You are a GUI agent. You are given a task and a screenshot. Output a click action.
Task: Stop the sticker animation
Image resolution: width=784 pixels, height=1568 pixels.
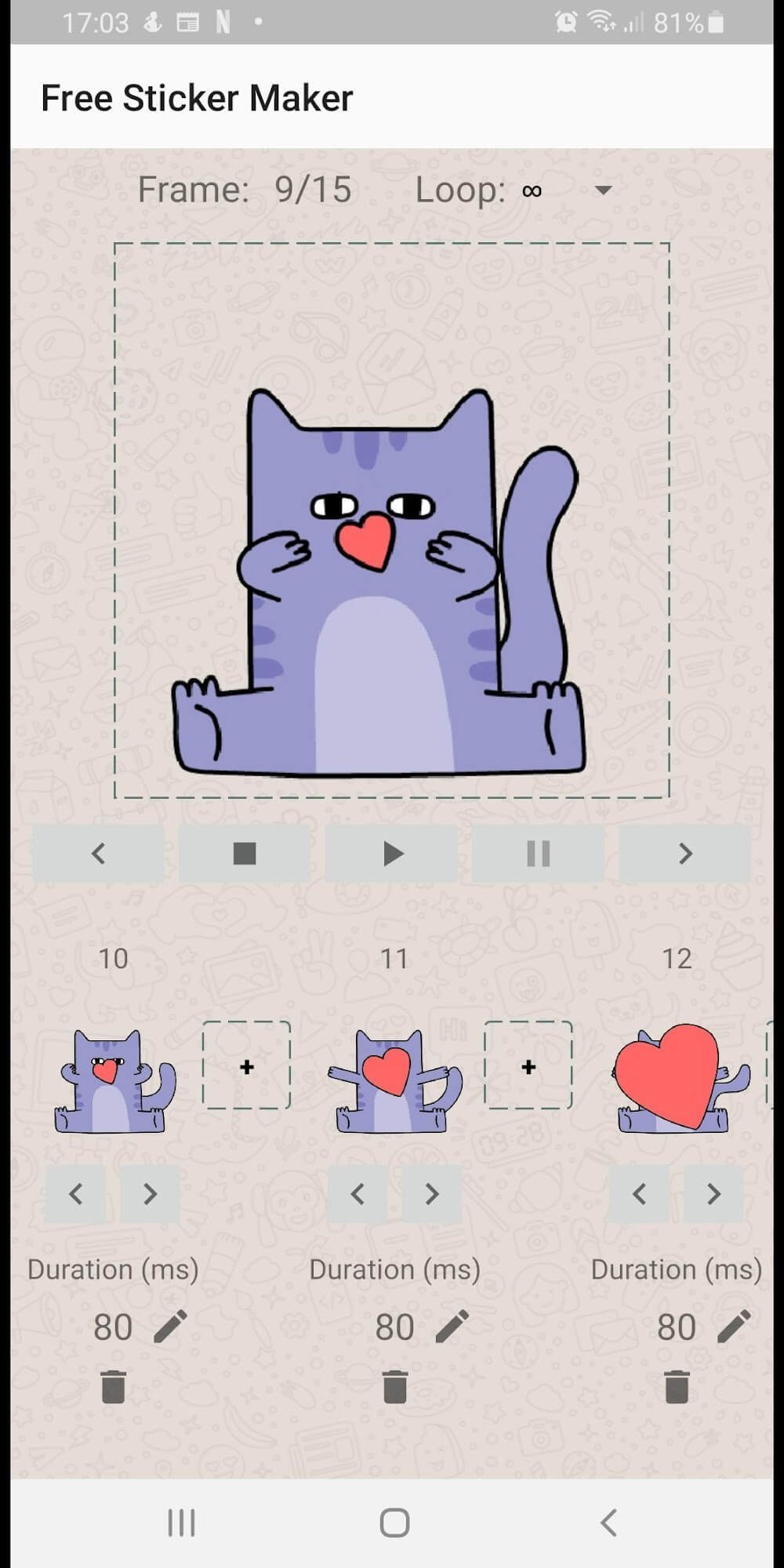245,853
